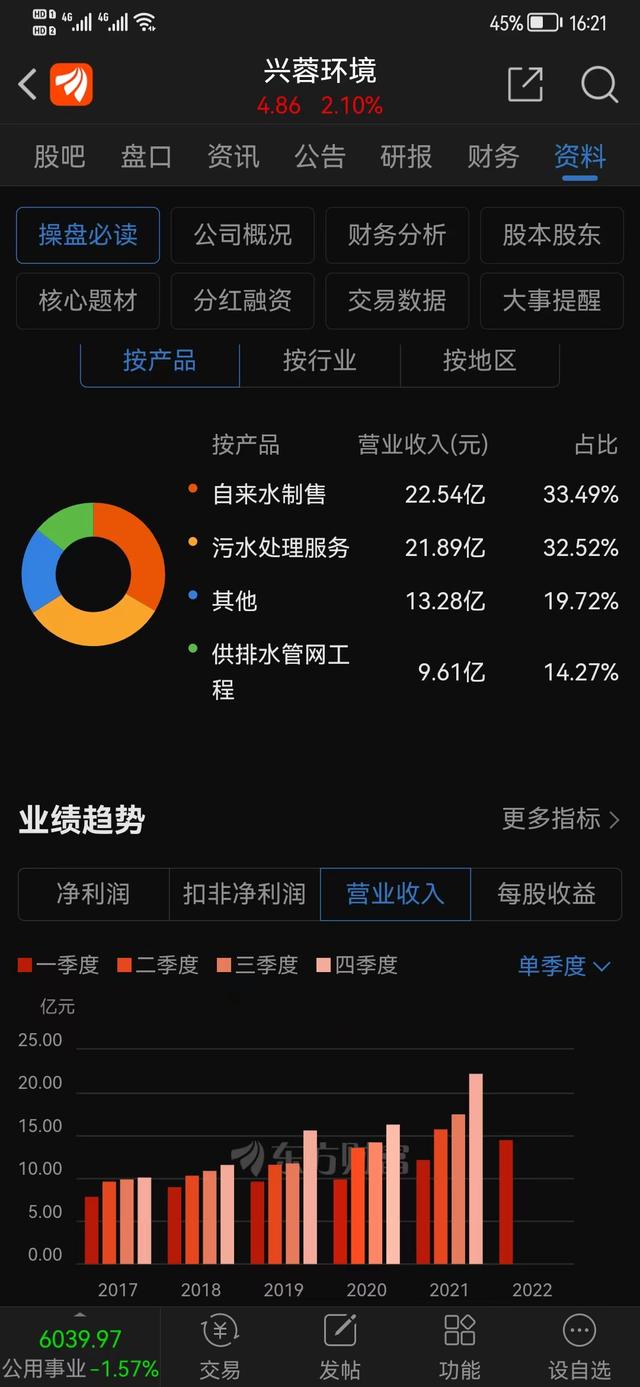
Task: View revenue breakdown 按行业
Action: [x=320, y=361]
